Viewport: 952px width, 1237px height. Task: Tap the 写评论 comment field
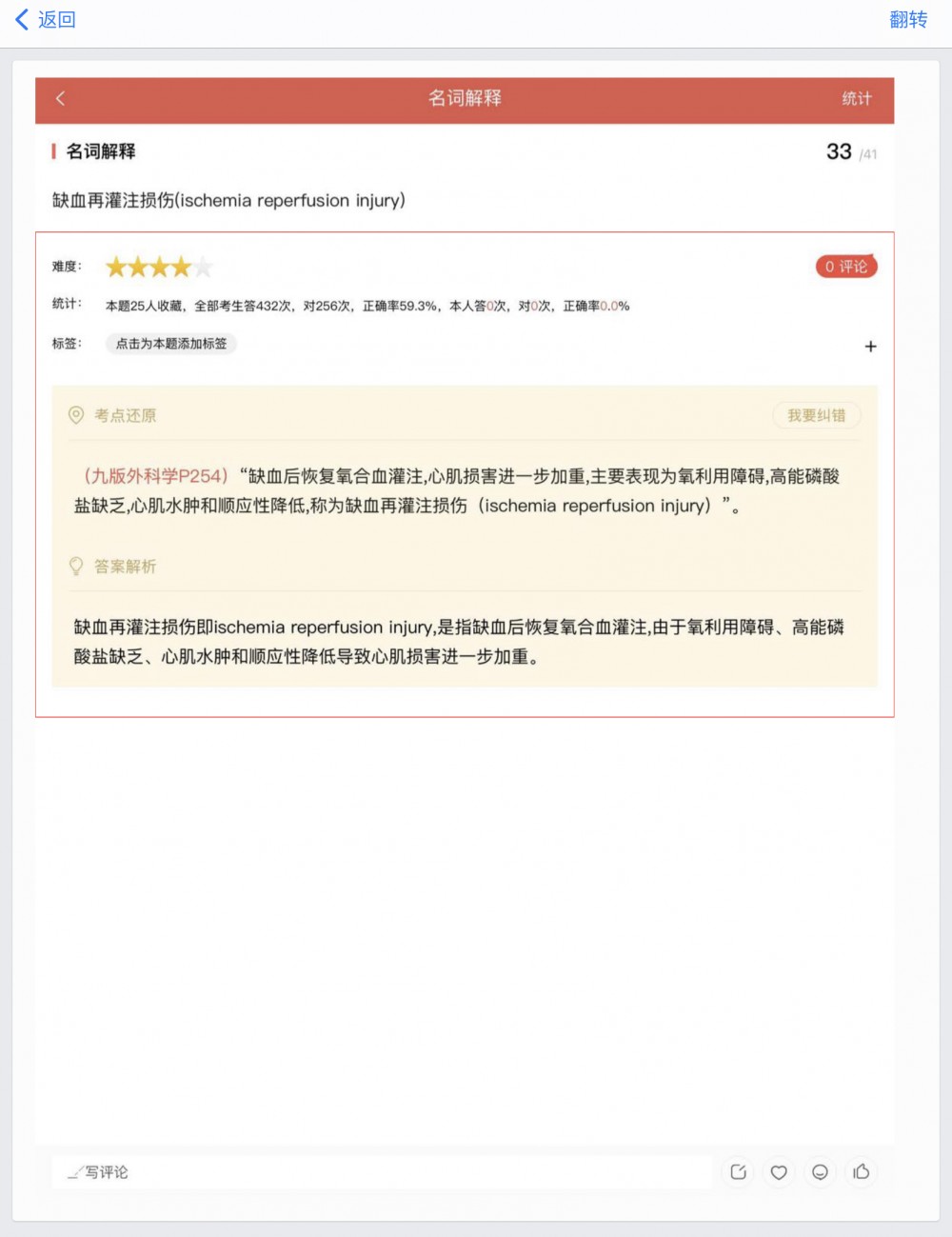381,1171
